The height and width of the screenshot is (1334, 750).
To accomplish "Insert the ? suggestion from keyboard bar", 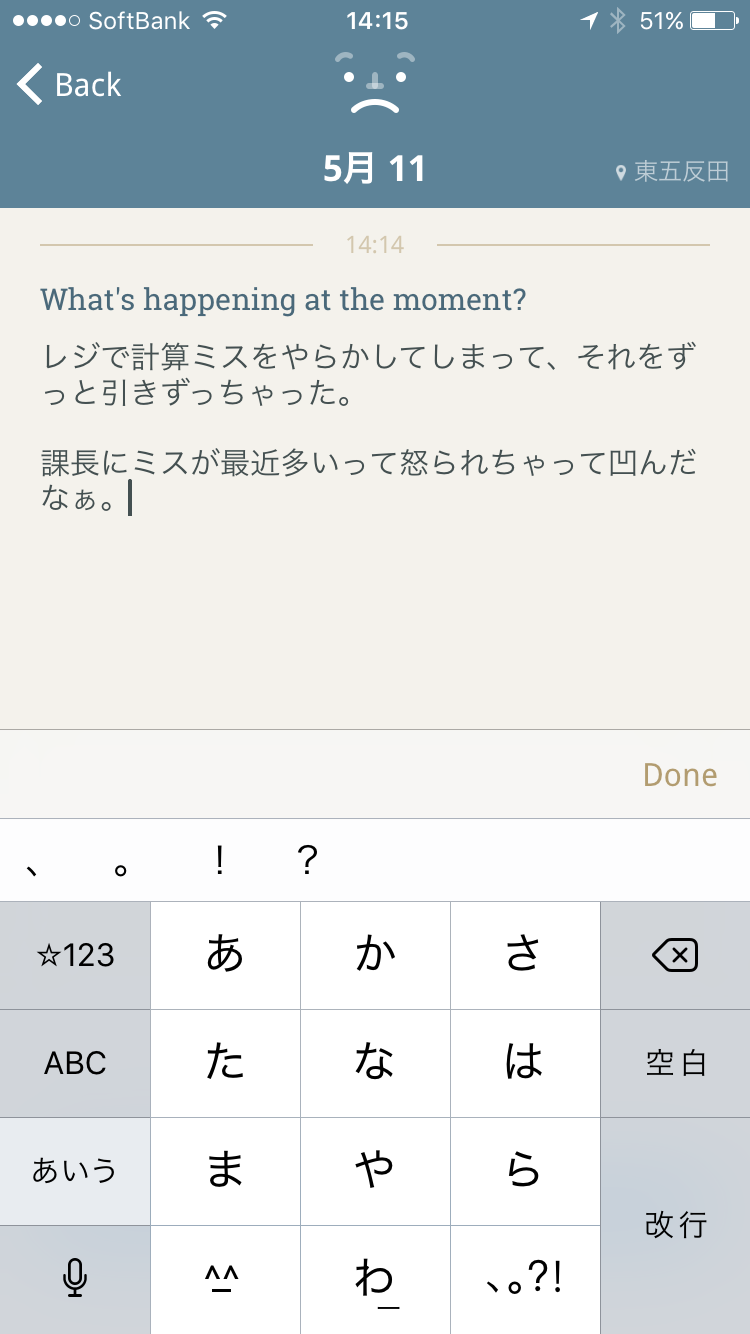I will pyautogui.click(x=308, y=861).
